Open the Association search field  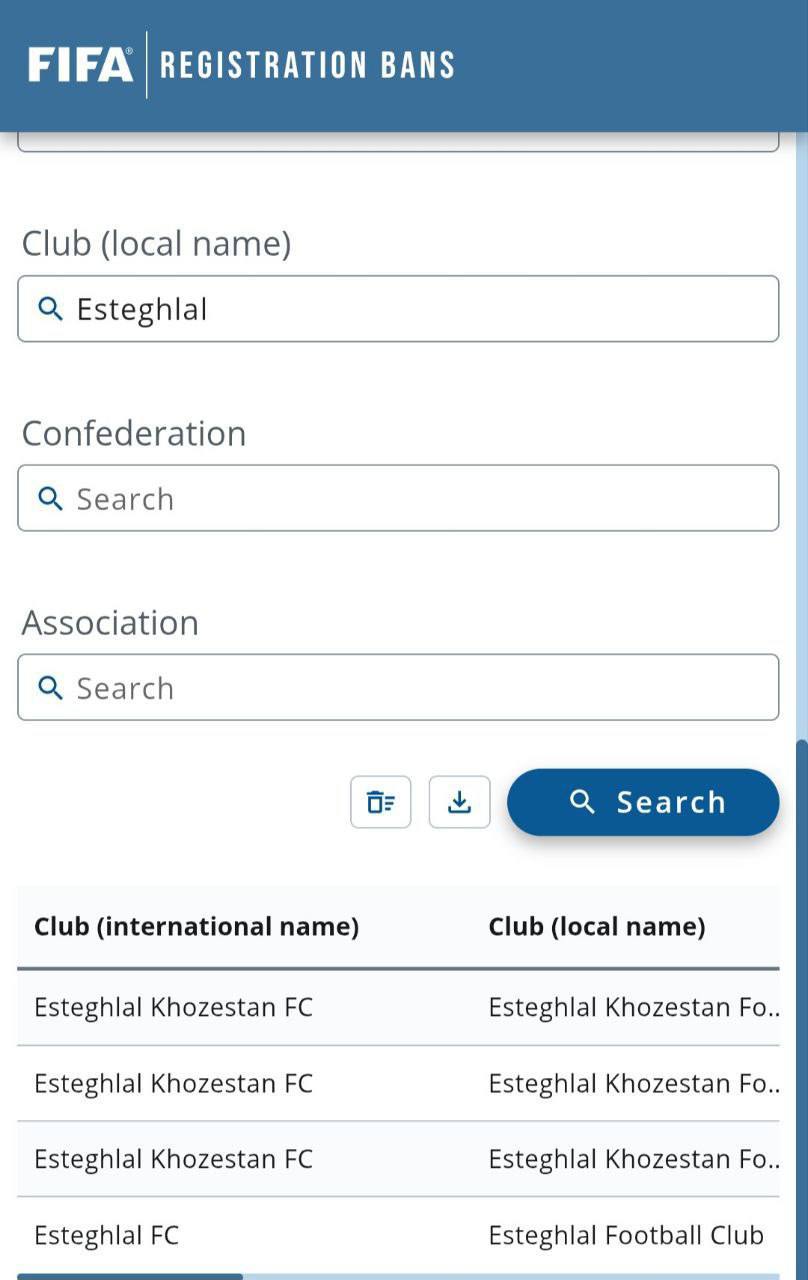click(398, 687)
